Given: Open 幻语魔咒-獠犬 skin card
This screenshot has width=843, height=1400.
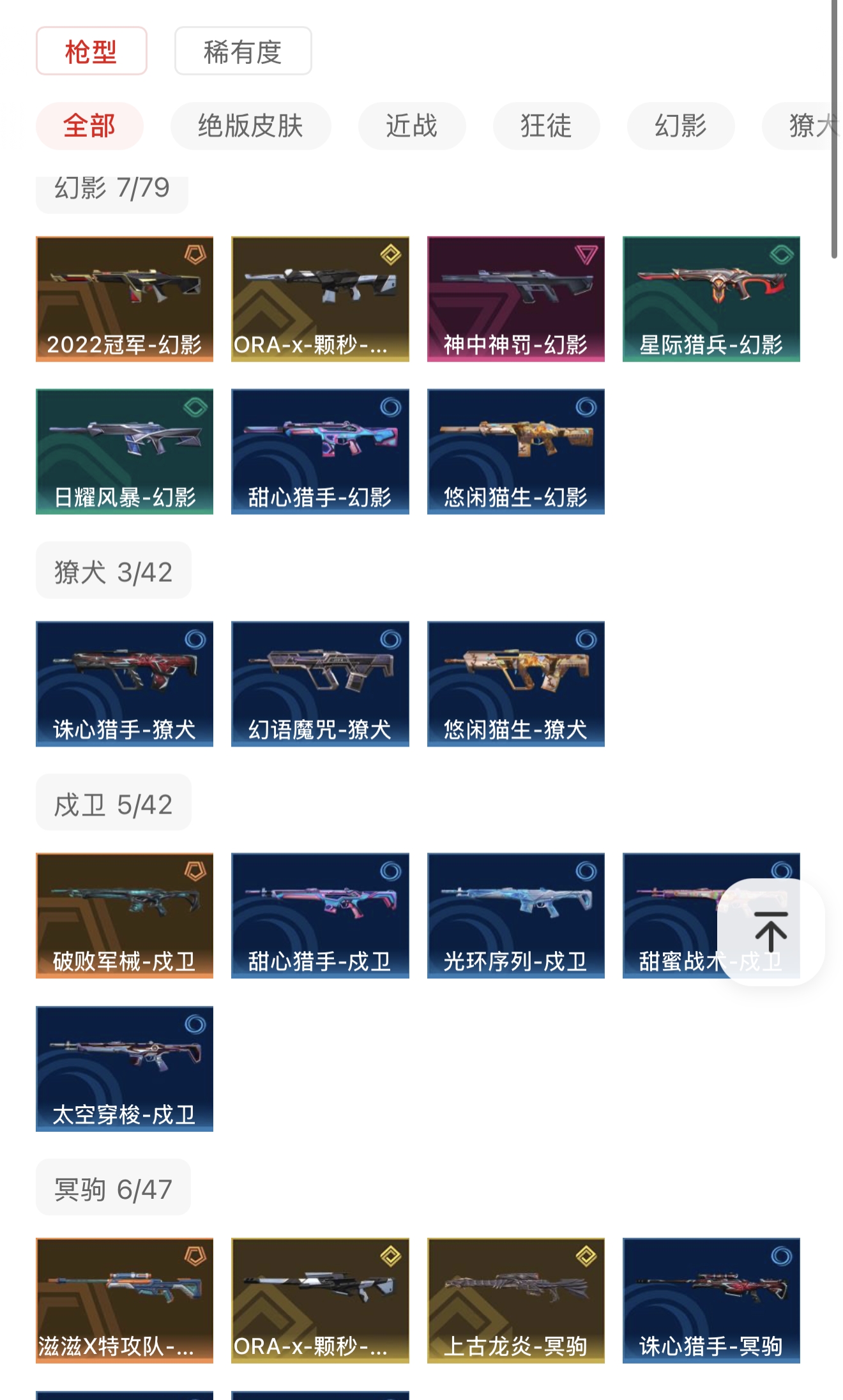Looking at the screenshot, I should tap(320, 683).
